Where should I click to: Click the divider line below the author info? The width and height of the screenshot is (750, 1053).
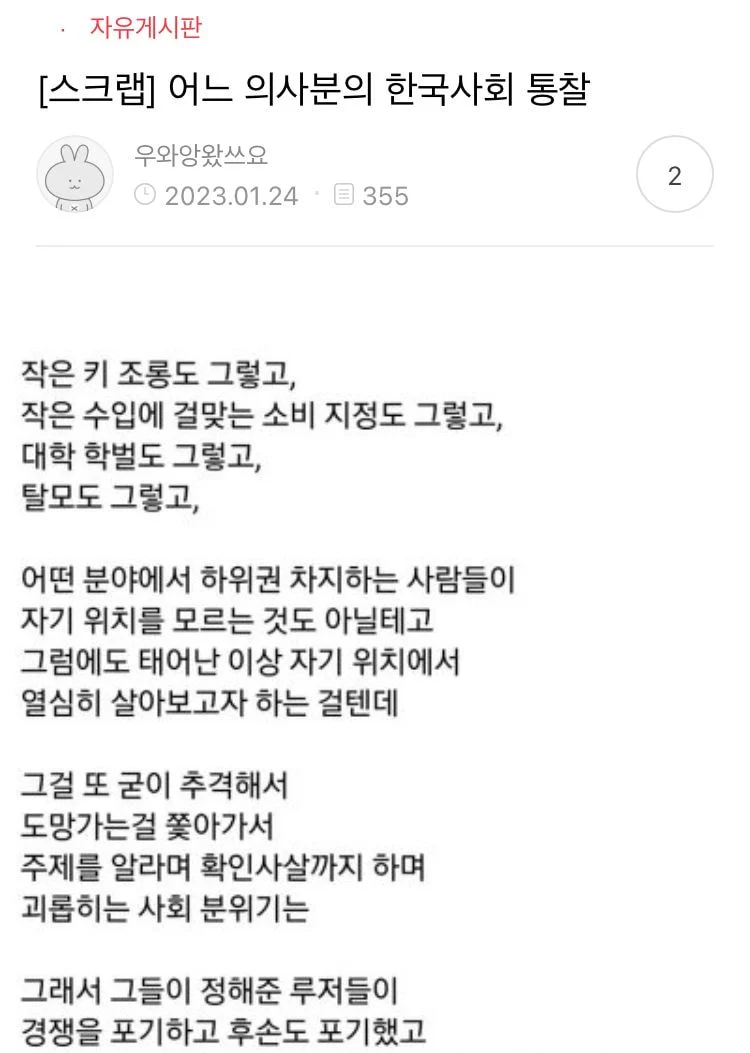(375, 243)
